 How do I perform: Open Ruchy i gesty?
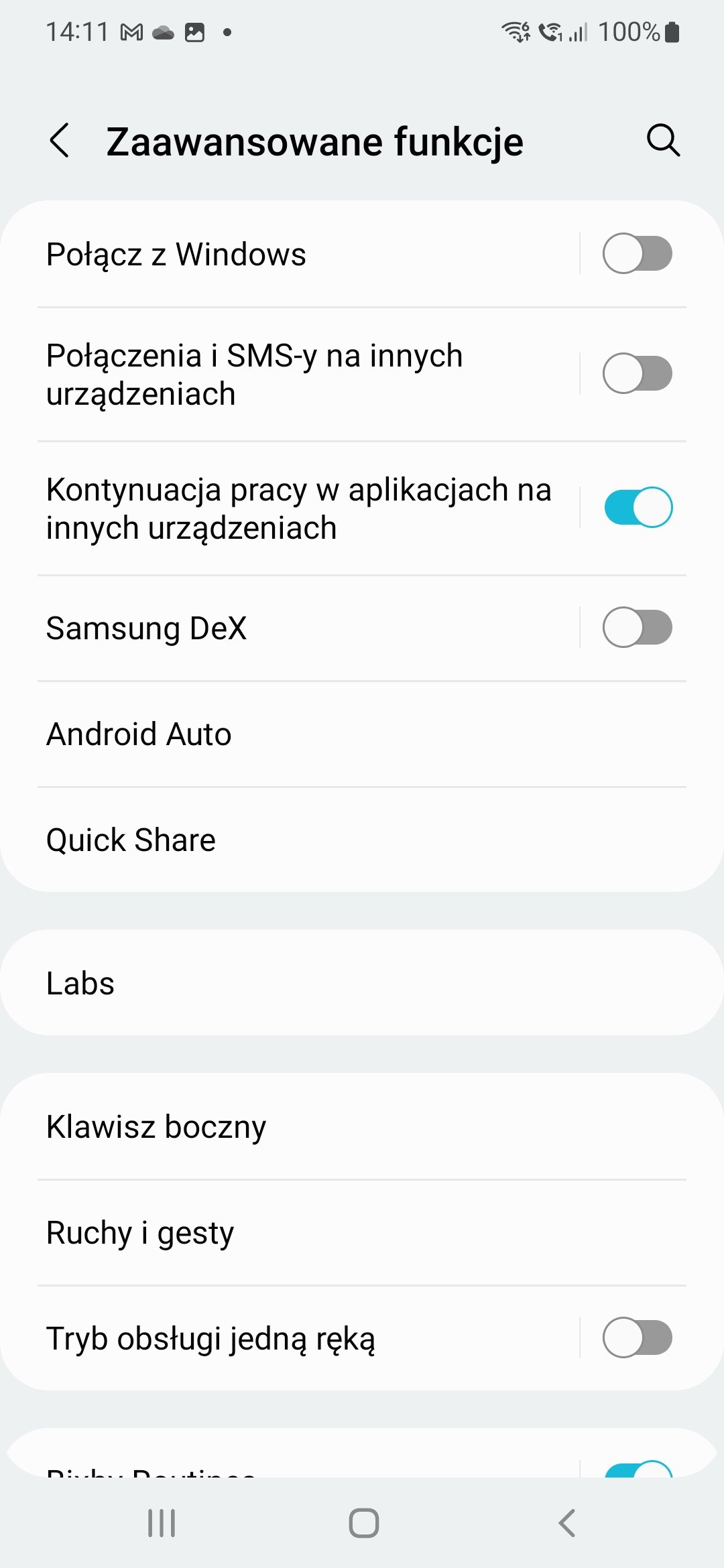[x=362, y=1233]
